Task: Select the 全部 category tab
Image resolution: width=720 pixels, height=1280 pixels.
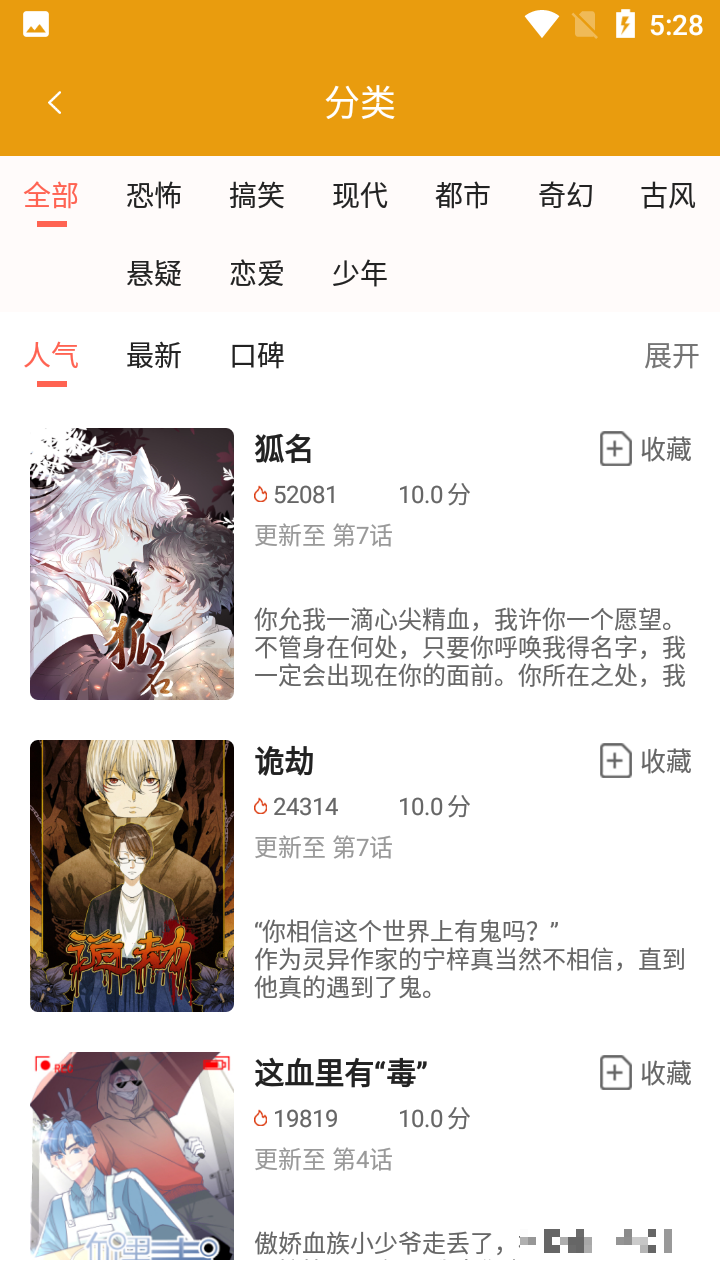Action: pyautogui.click(x=52, y=196)
